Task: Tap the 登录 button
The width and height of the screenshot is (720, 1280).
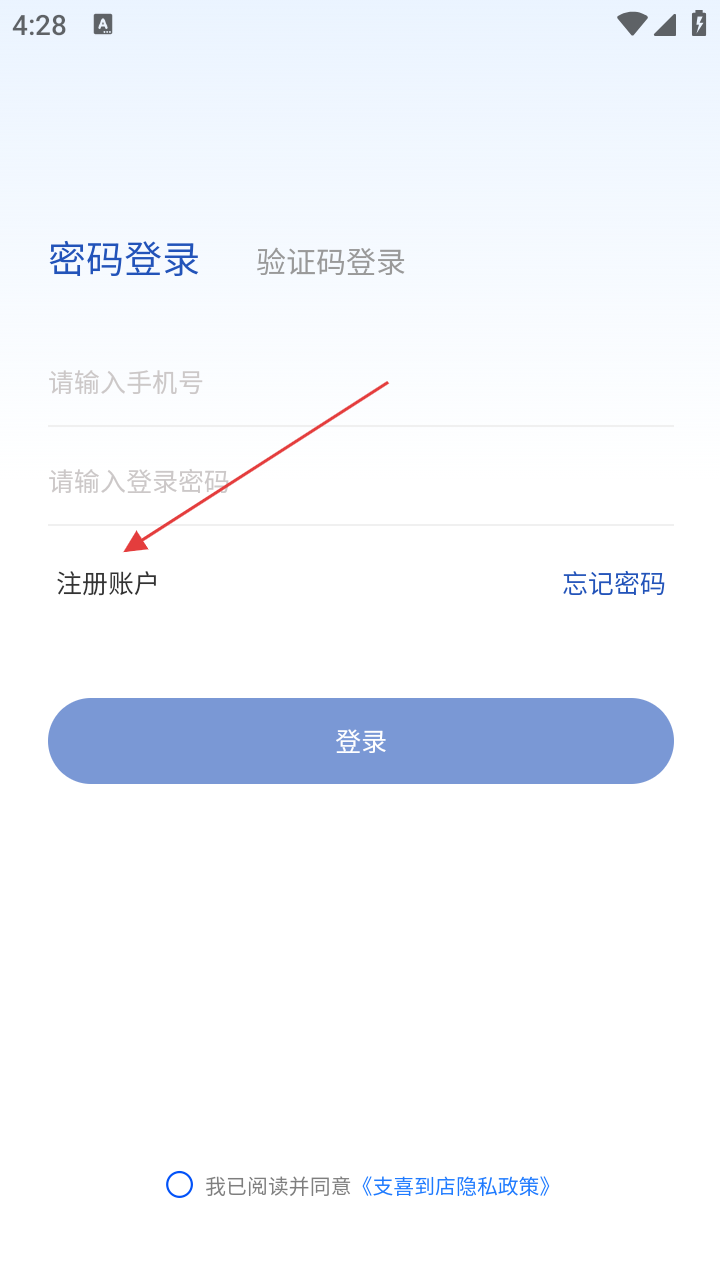Action: [x=361, y=741]
